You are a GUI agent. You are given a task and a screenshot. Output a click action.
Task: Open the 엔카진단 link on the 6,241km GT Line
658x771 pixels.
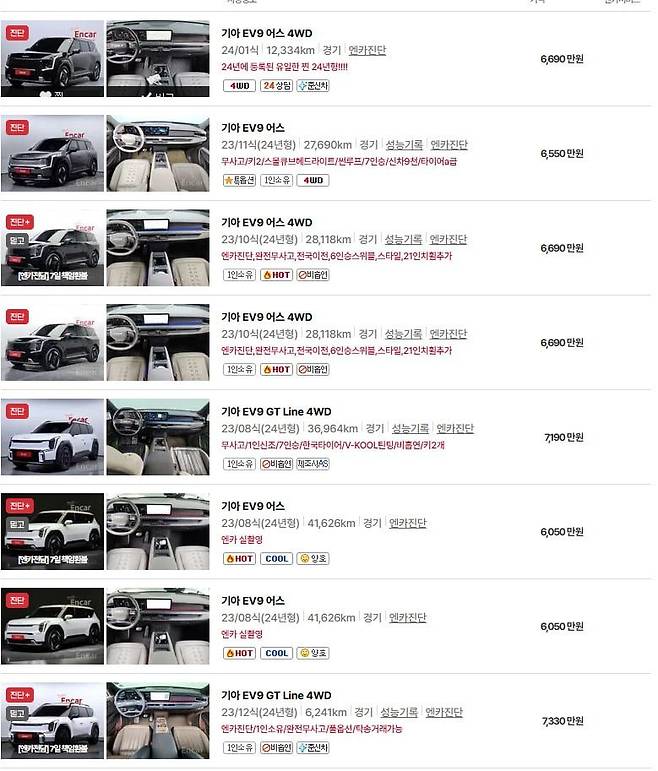click(x=444, y=712)
